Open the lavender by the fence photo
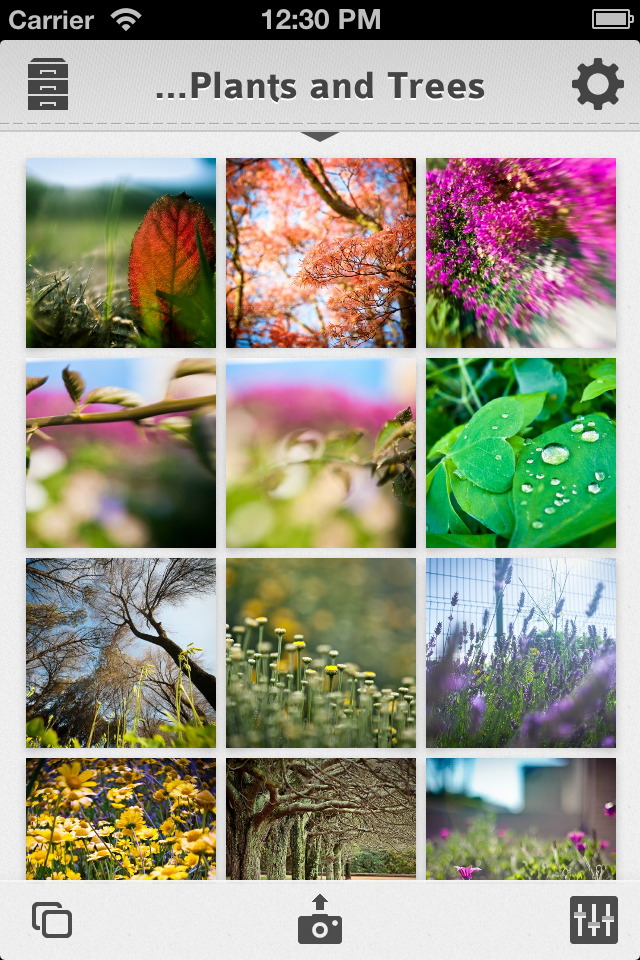640x960 pixels. (521, 653)
